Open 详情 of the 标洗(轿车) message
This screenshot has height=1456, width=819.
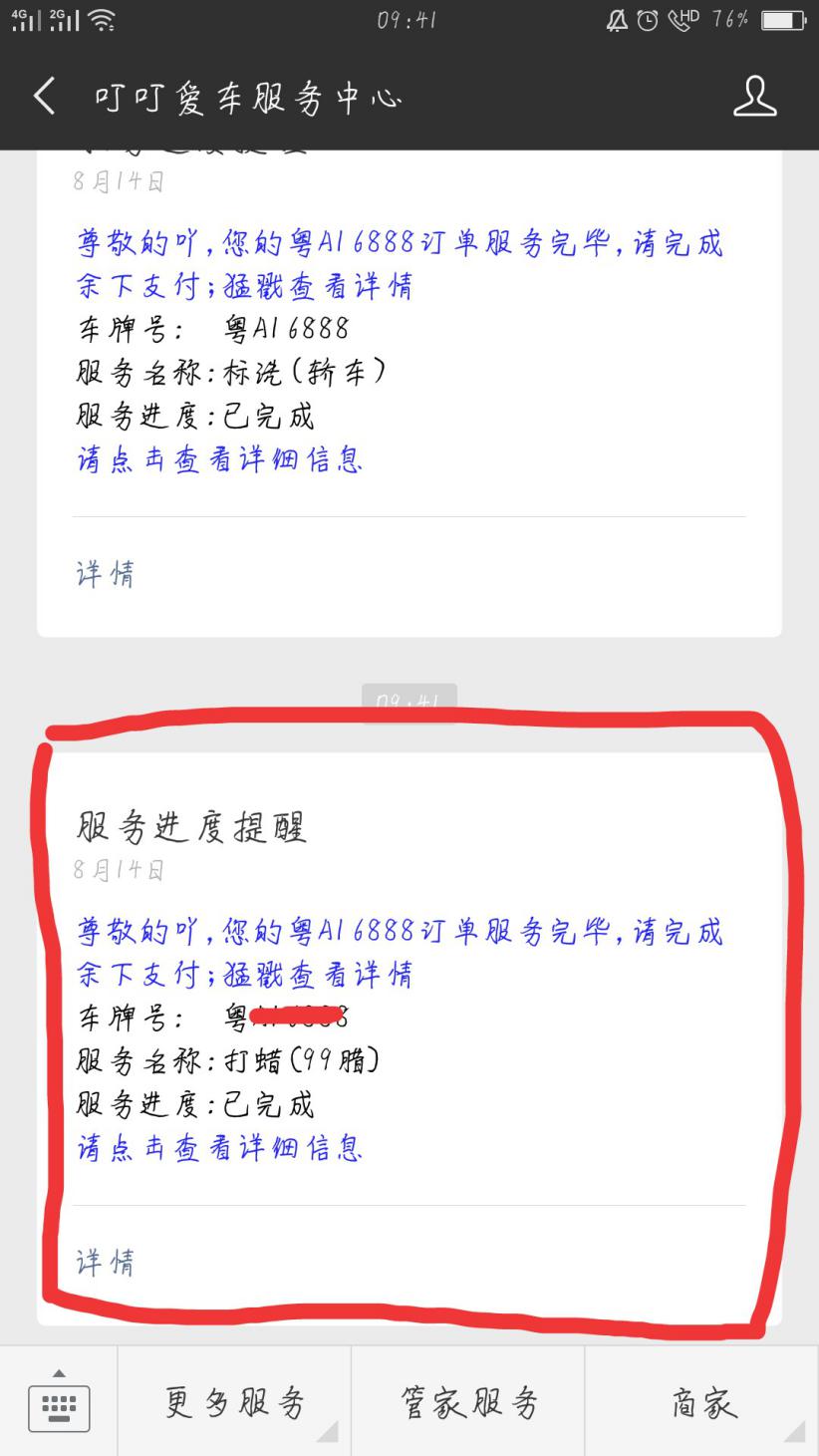coord(106,574)
